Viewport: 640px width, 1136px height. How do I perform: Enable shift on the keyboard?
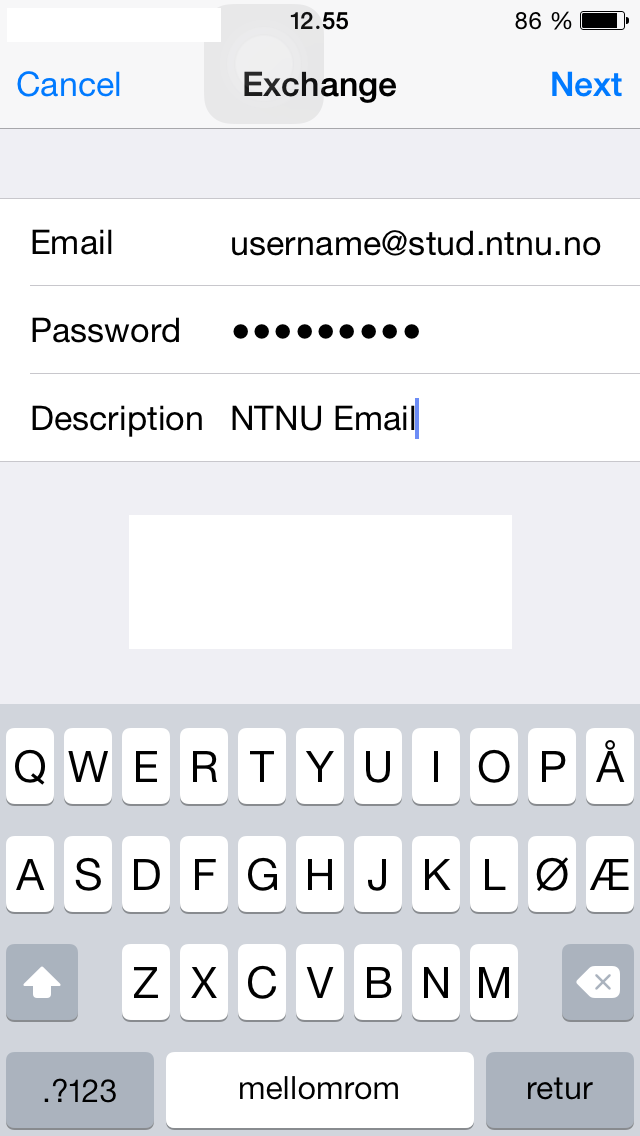pos(41,982)
